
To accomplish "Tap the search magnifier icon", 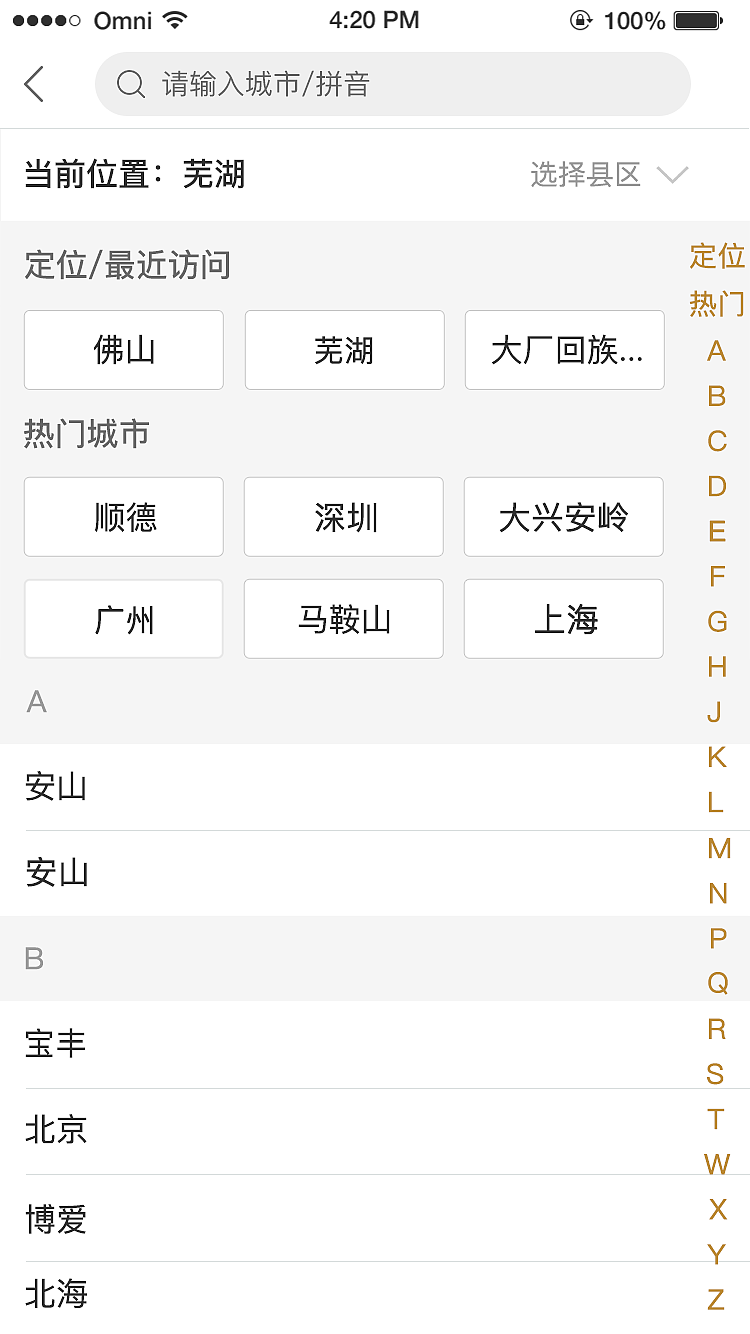I will coord(130,85).
